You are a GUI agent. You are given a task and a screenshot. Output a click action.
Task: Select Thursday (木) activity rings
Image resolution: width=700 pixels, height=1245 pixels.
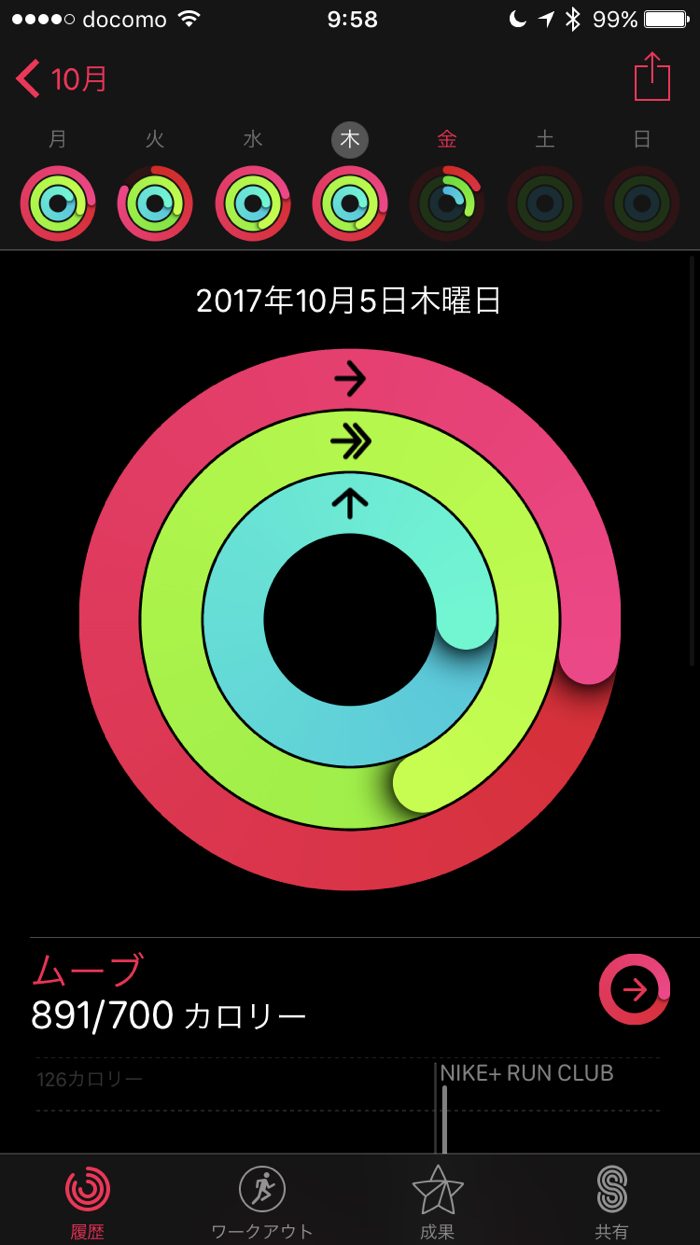click(350, 204)
